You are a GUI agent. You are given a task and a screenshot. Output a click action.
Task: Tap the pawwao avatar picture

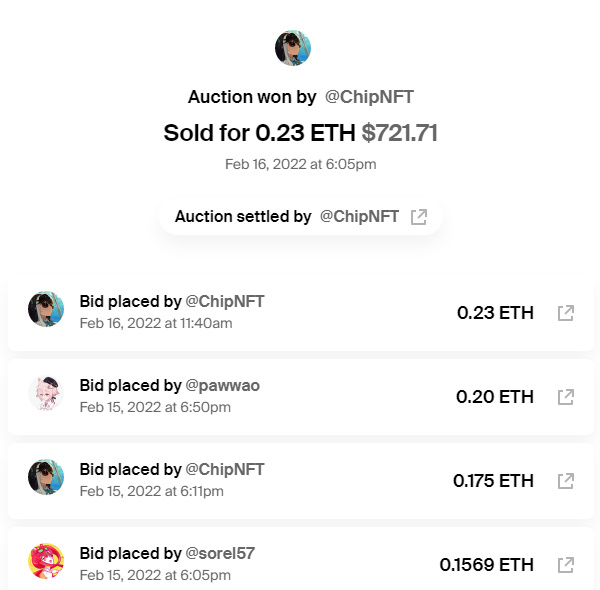46,393
